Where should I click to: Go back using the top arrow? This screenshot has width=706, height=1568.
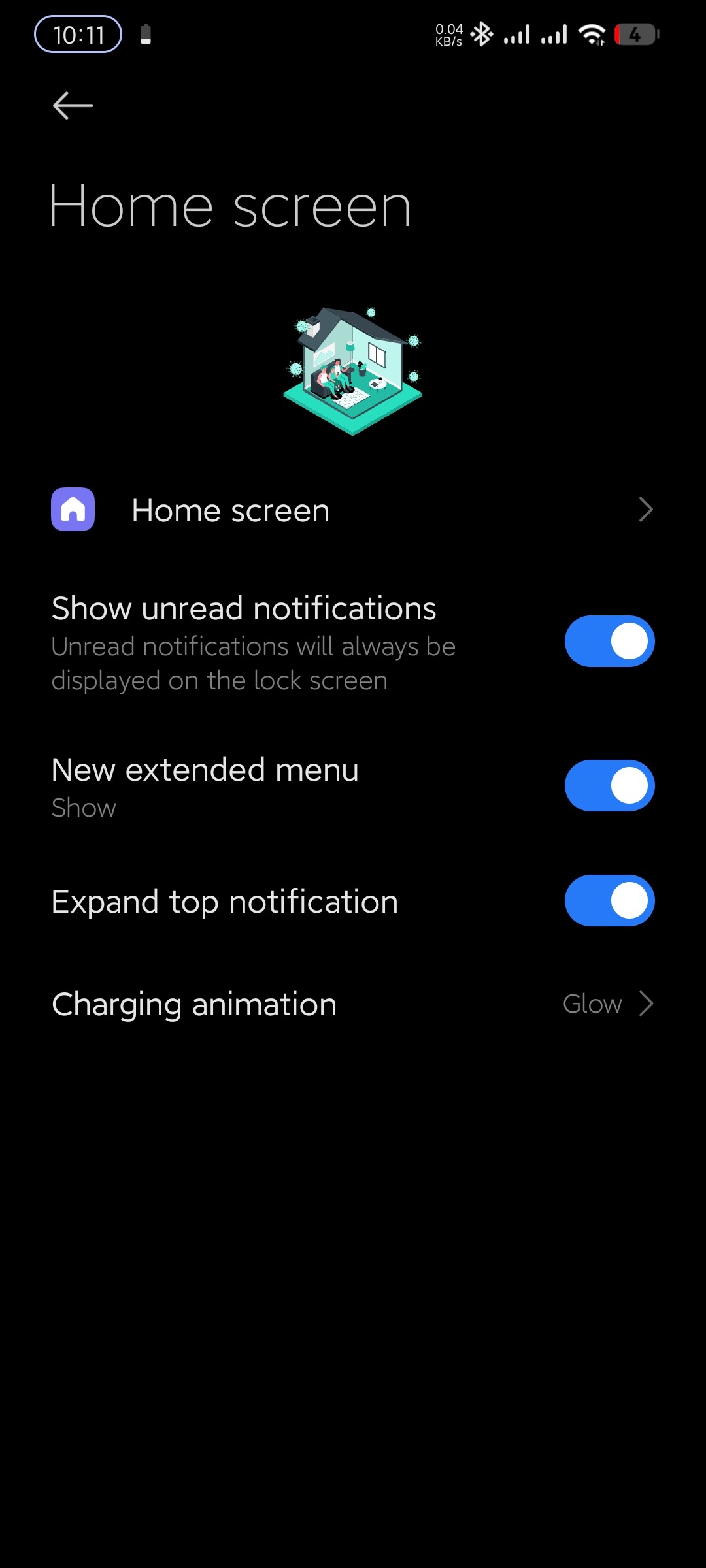pos(73,105)
